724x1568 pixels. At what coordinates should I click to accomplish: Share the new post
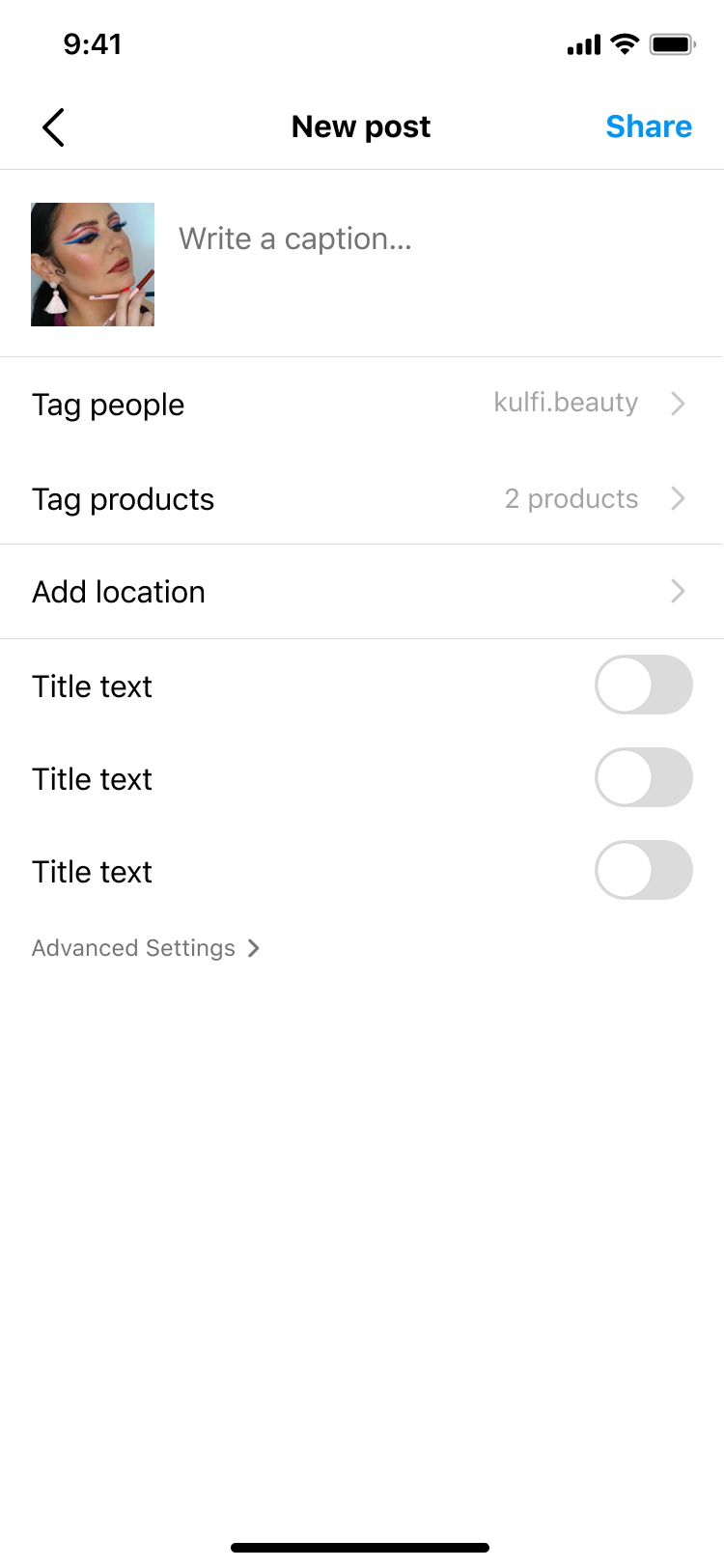coord(648,126)
